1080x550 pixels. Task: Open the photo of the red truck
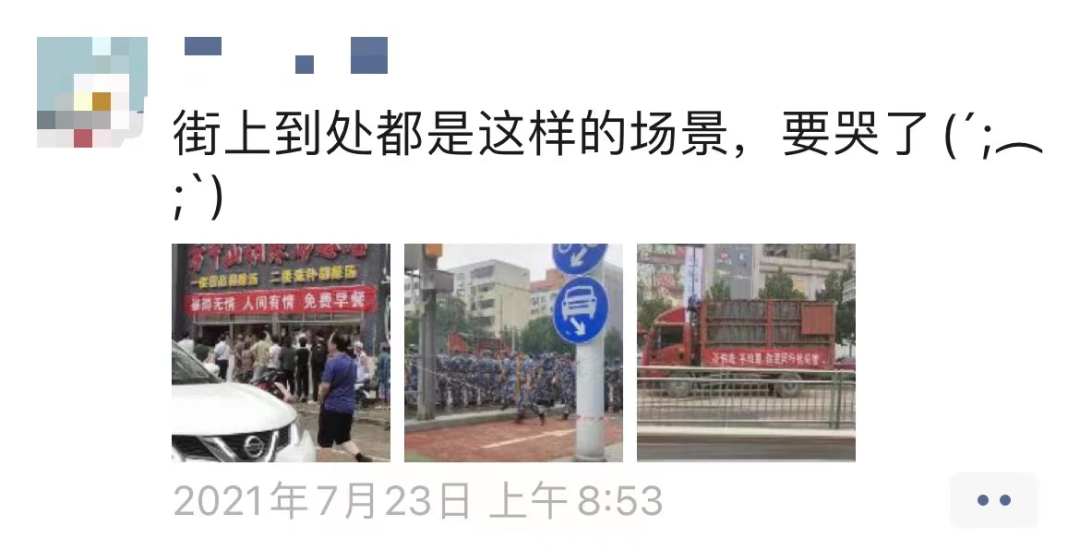746,352
